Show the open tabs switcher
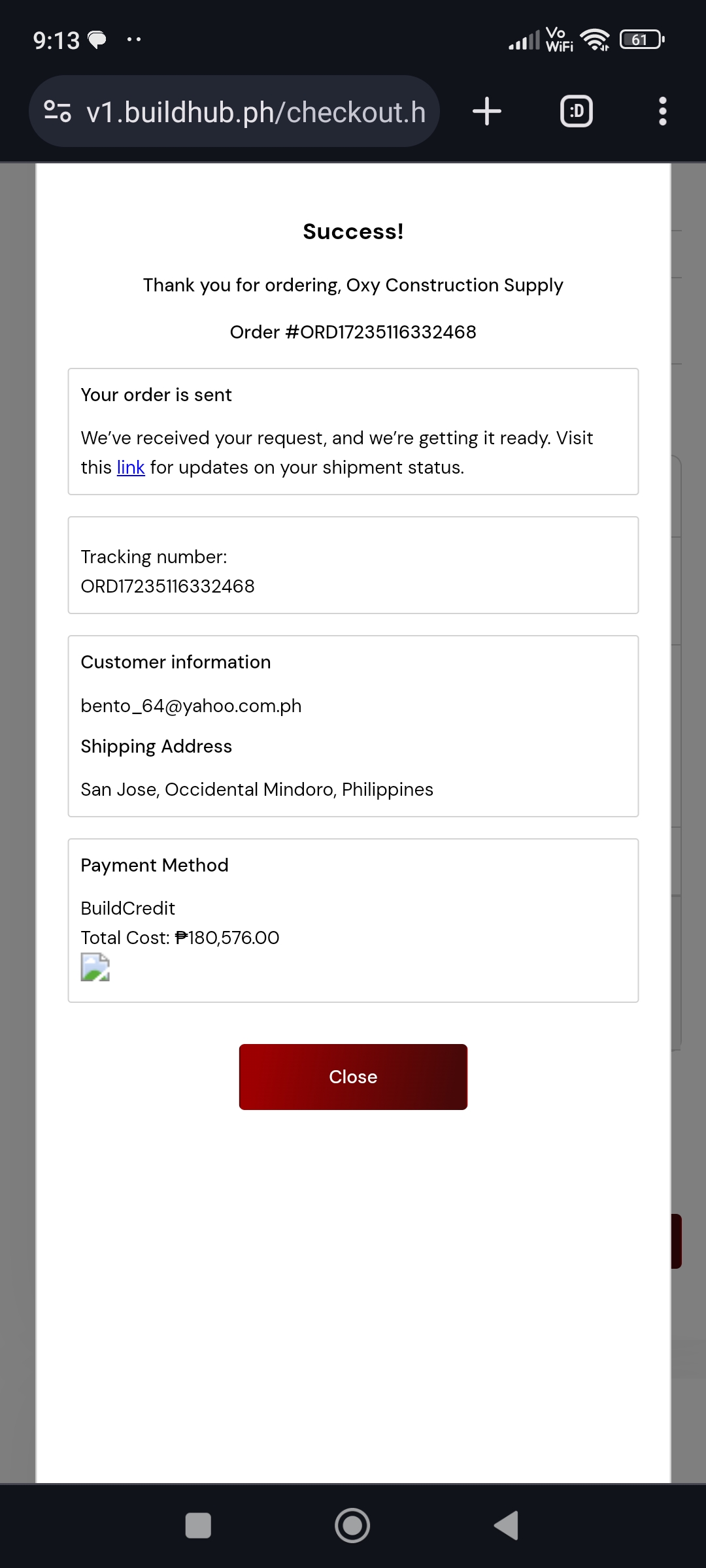706x1568 pixels. pos(577,111)
